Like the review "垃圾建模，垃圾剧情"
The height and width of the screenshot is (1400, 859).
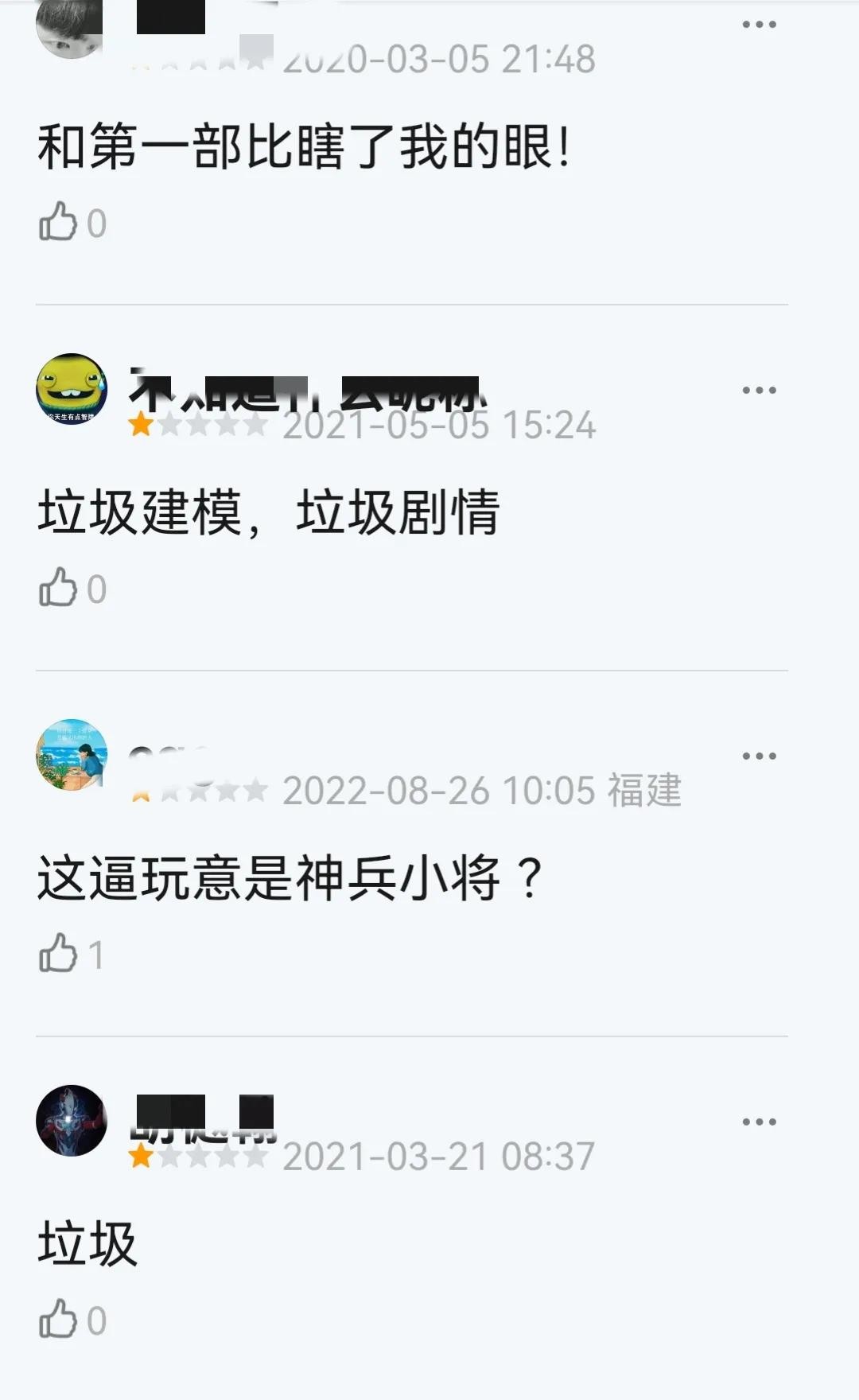tap(58, 588)
